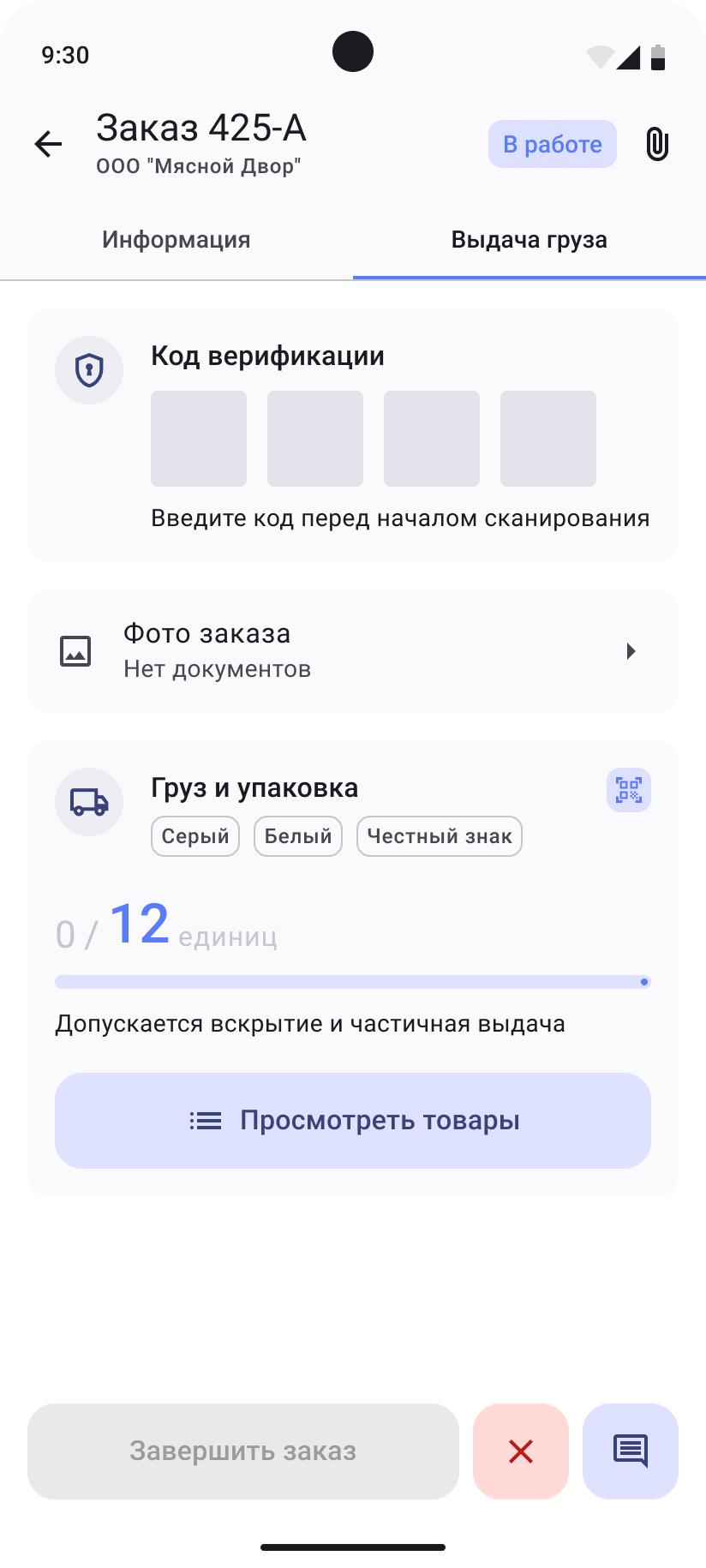Tap the list icon inside Просмотреть товары
Screen dimensions: 706x1568
point(205,1120)
